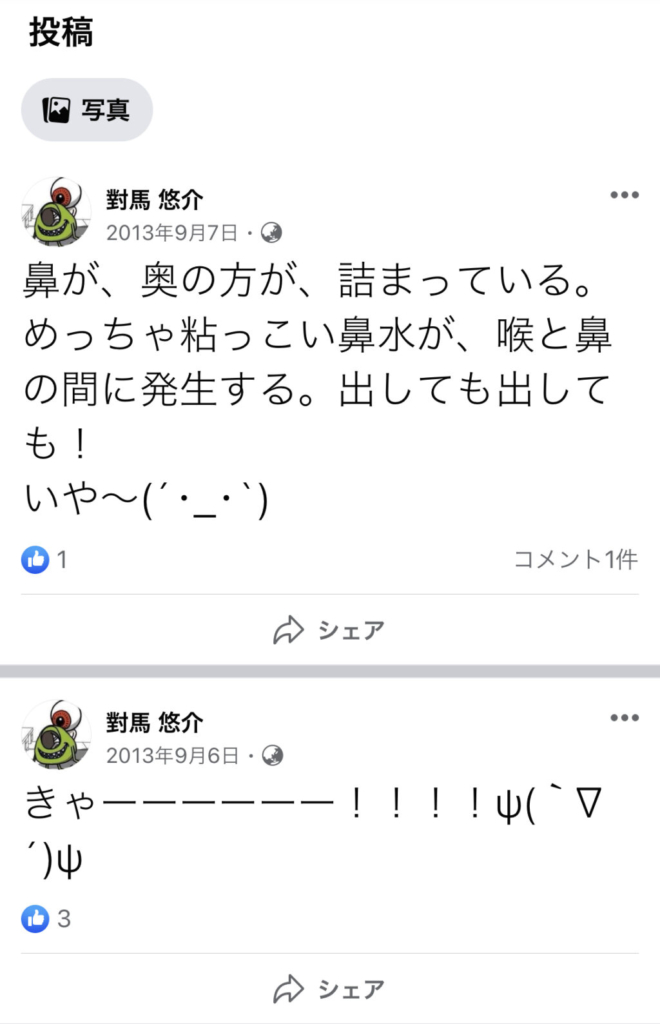660x1024 pixels.
Task: Open overflow menu on September 6 post
Action: [x=624, y=718]
